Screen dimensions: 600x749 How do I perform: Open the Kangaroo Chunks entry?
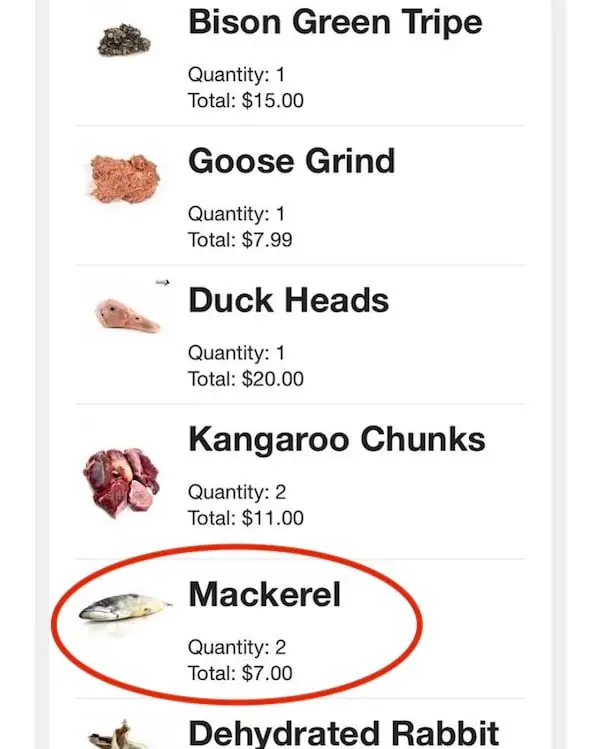point(337,439)
